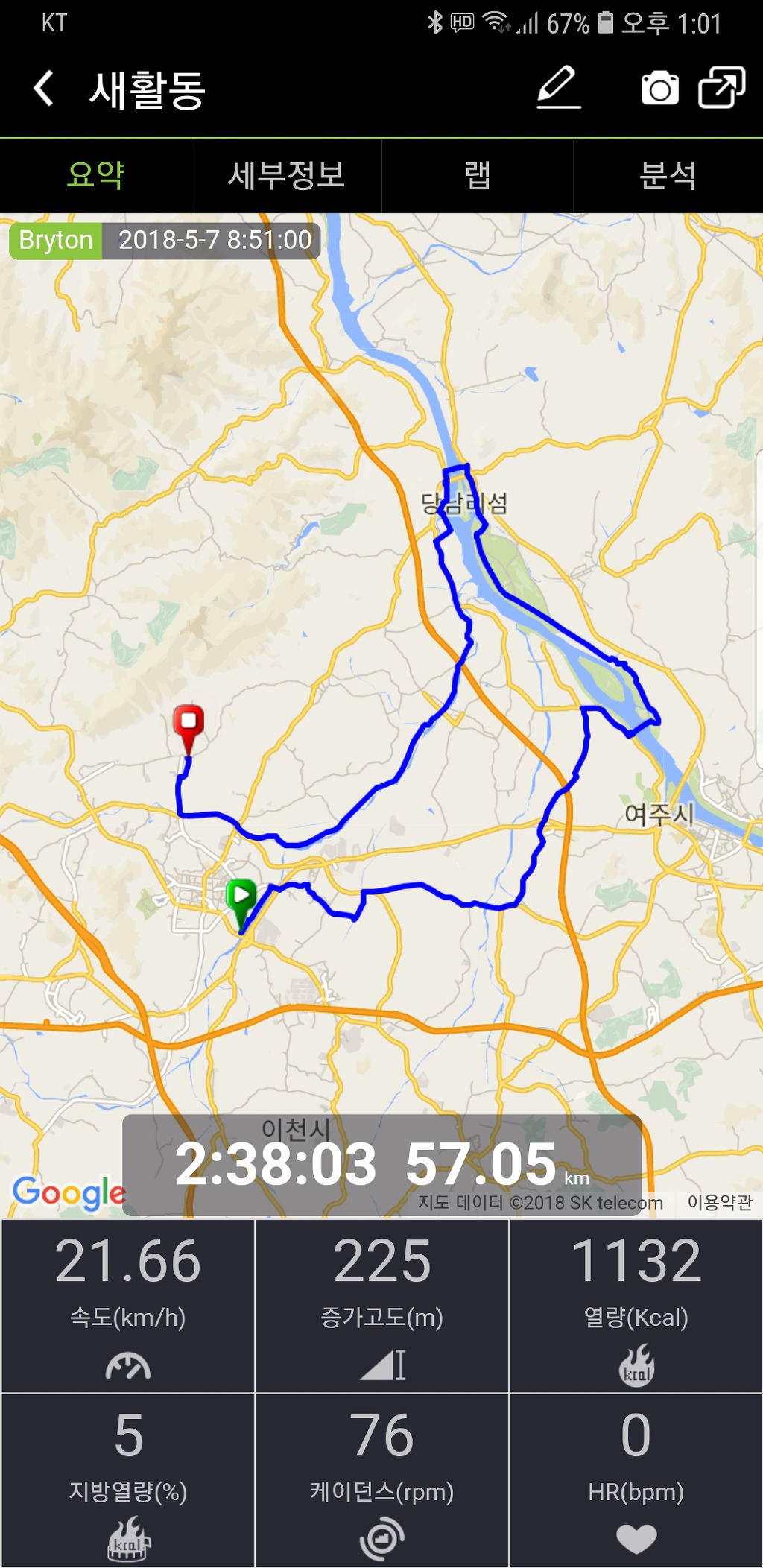Go back from 새활동 screen
The height and width of the screenshot is (1568, 763).
[44, 89]
